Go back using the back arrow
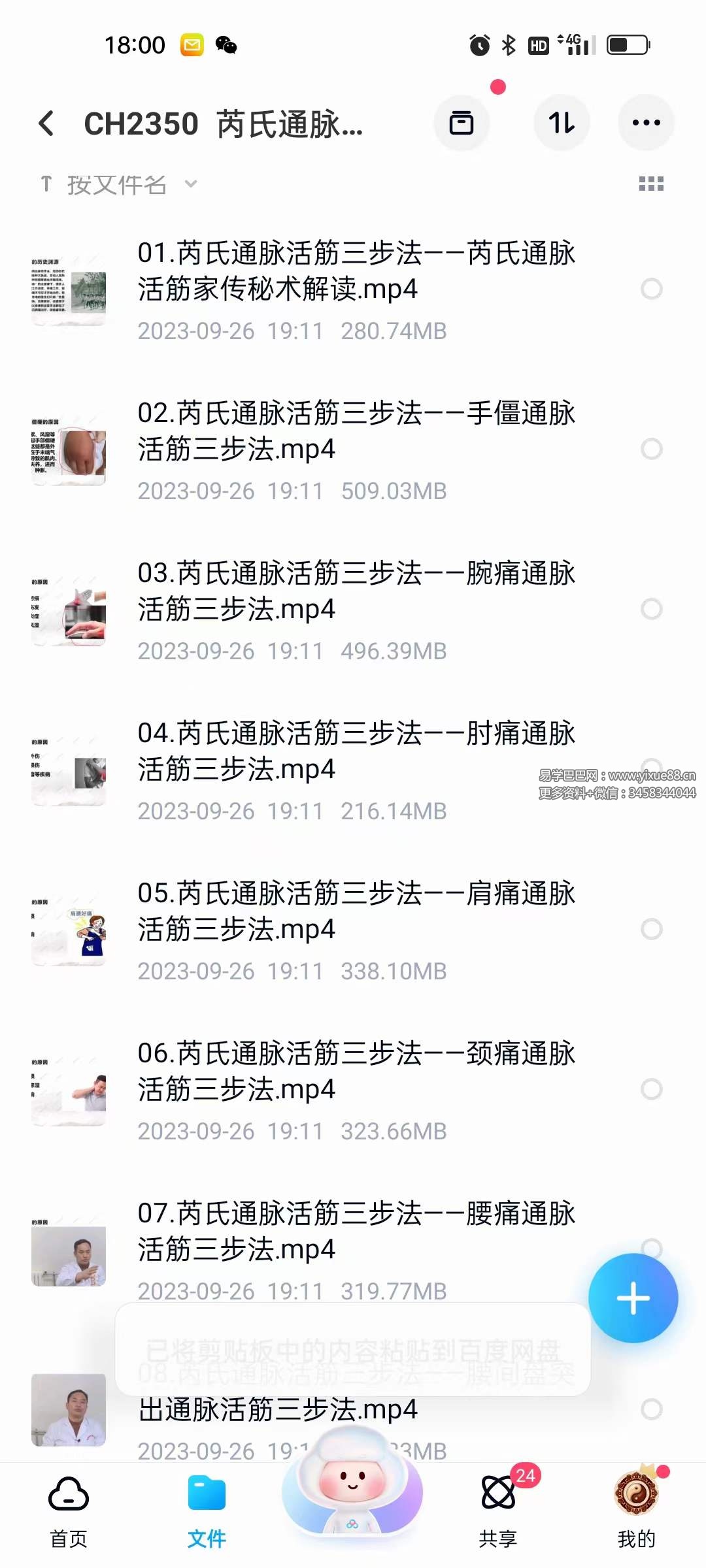 pyautogui.click(x=46, y=124)
